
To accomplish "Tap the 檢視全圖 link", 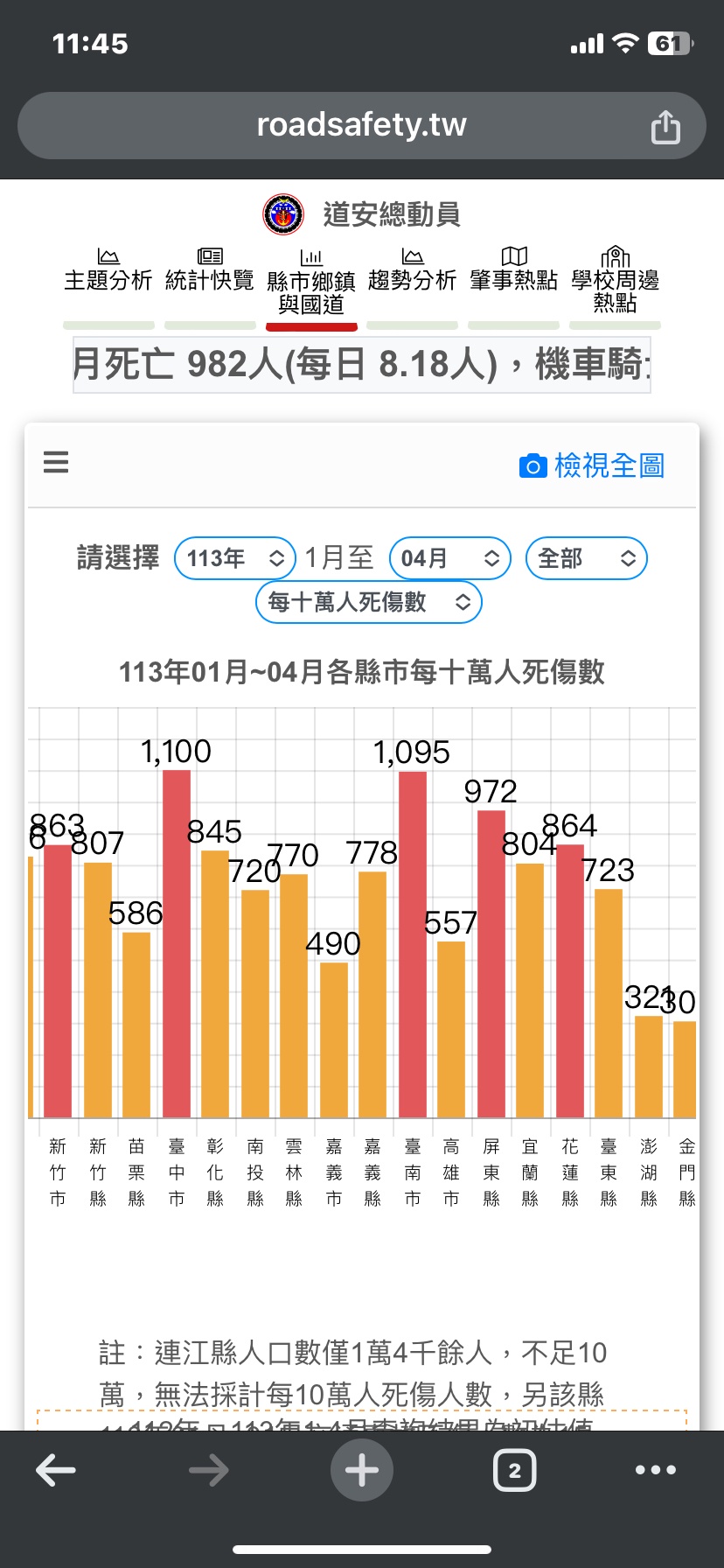I will tap(592, 465).
